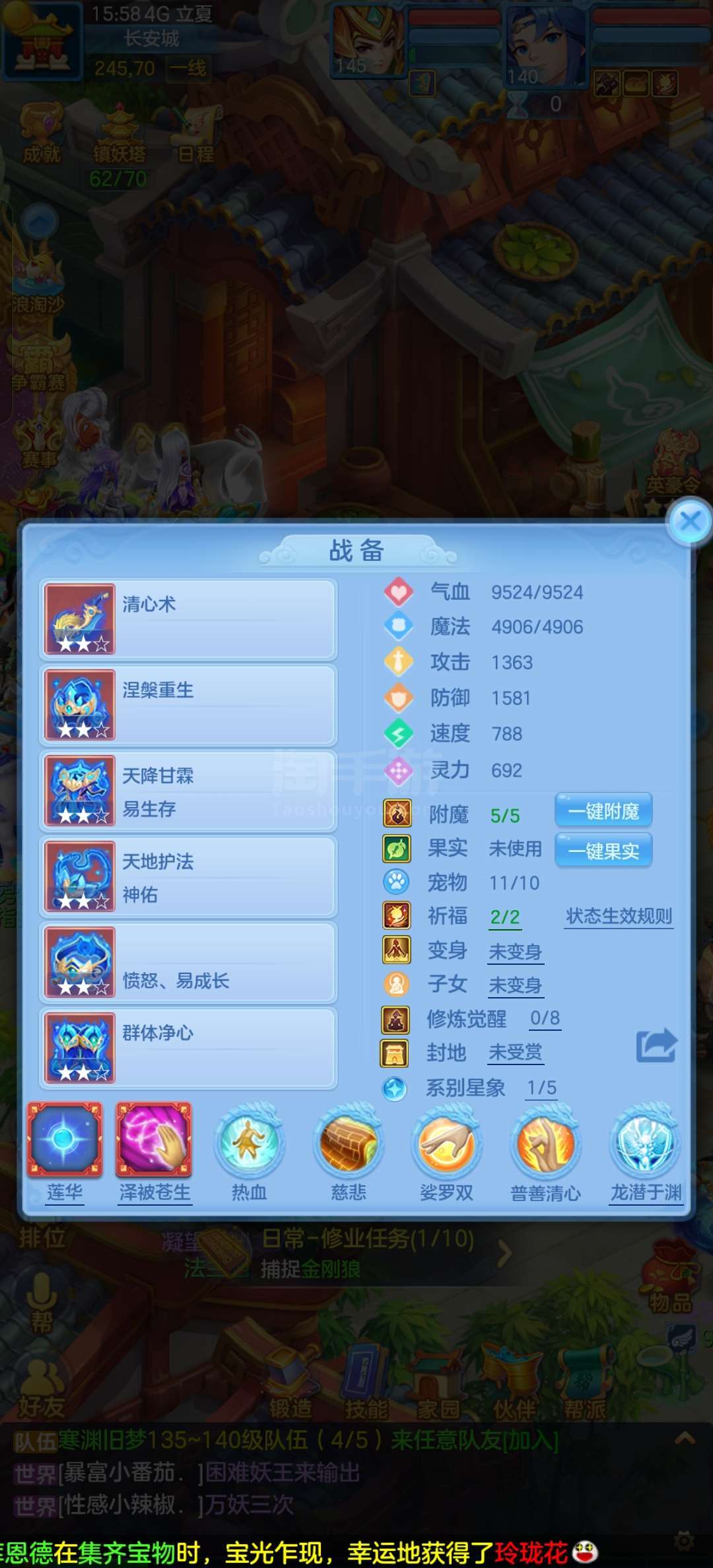
Task: Open the 状态生效规则 link
Action: [619, 916]
